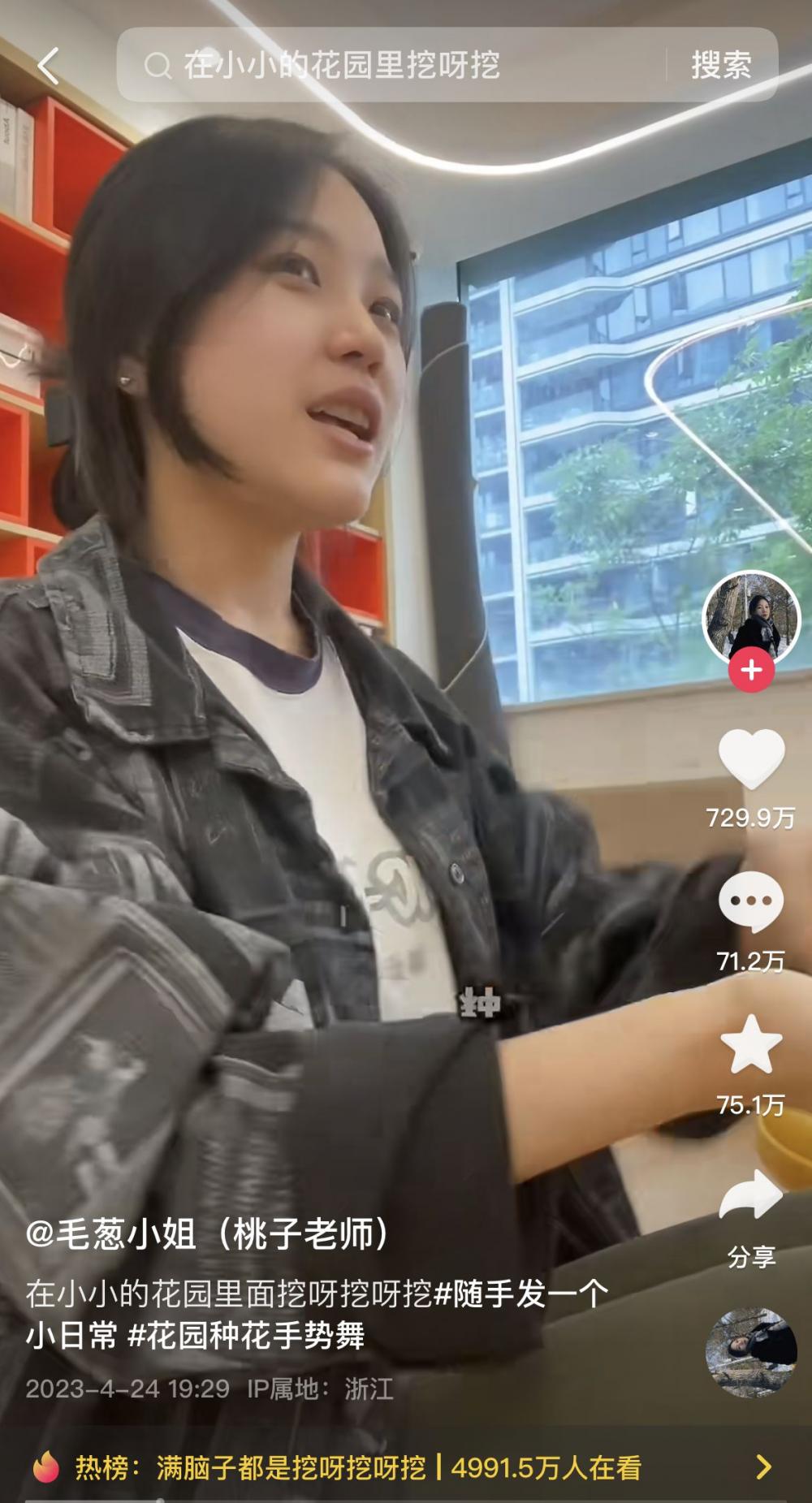Share this video via 分享 arrow

[x=751, y=1195]
